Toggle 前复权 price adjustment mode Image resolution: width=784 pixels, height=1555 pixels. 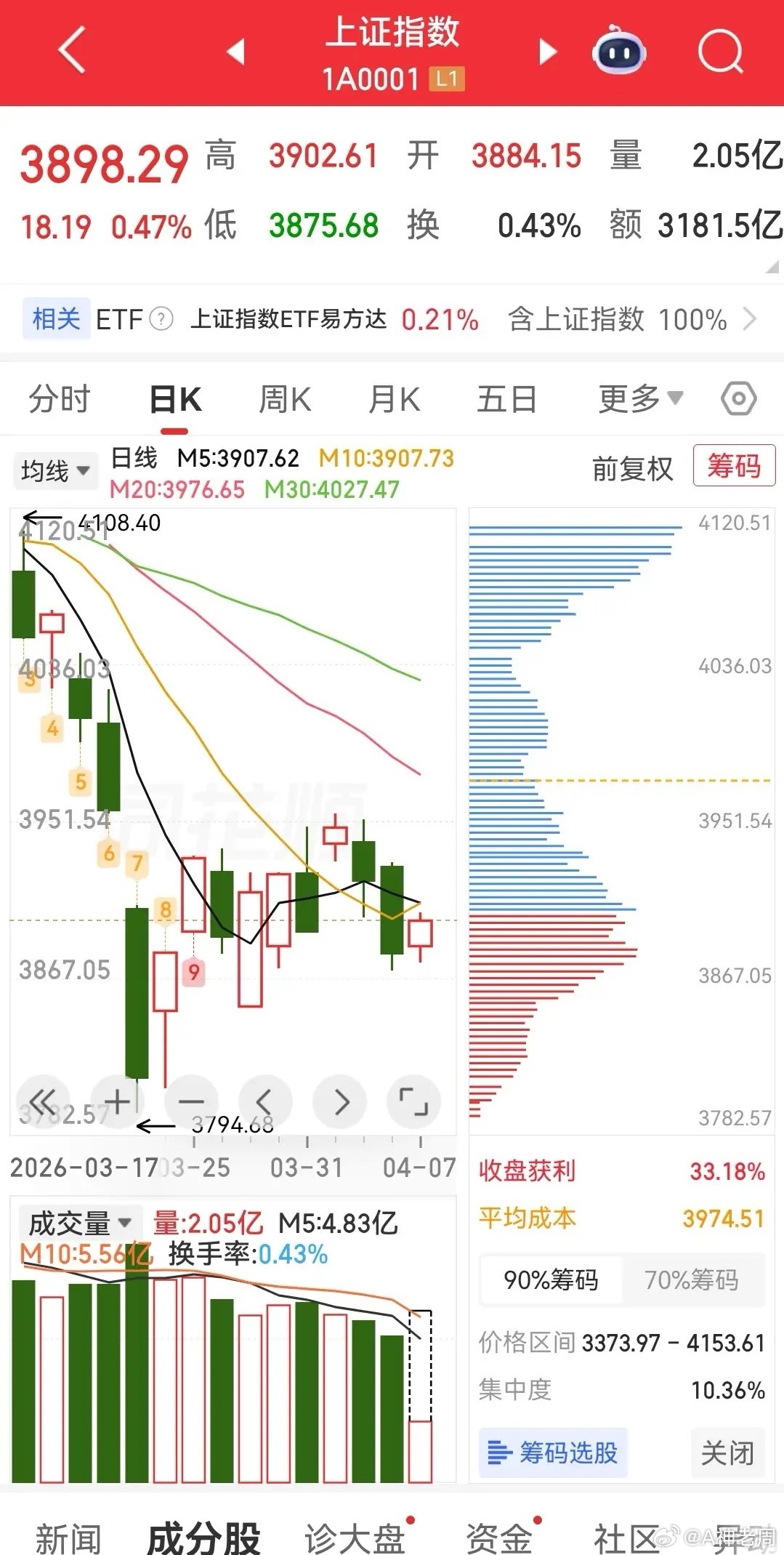pos(631,469)
